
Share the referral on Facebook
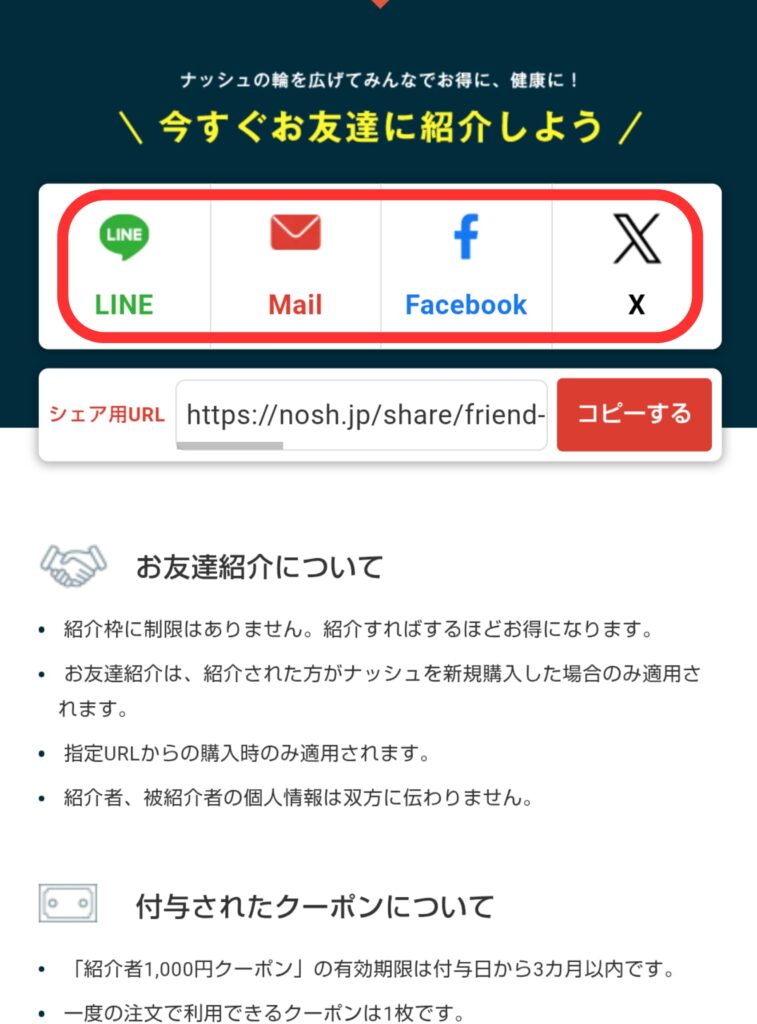pyautogui.click(x=466, y=266)
